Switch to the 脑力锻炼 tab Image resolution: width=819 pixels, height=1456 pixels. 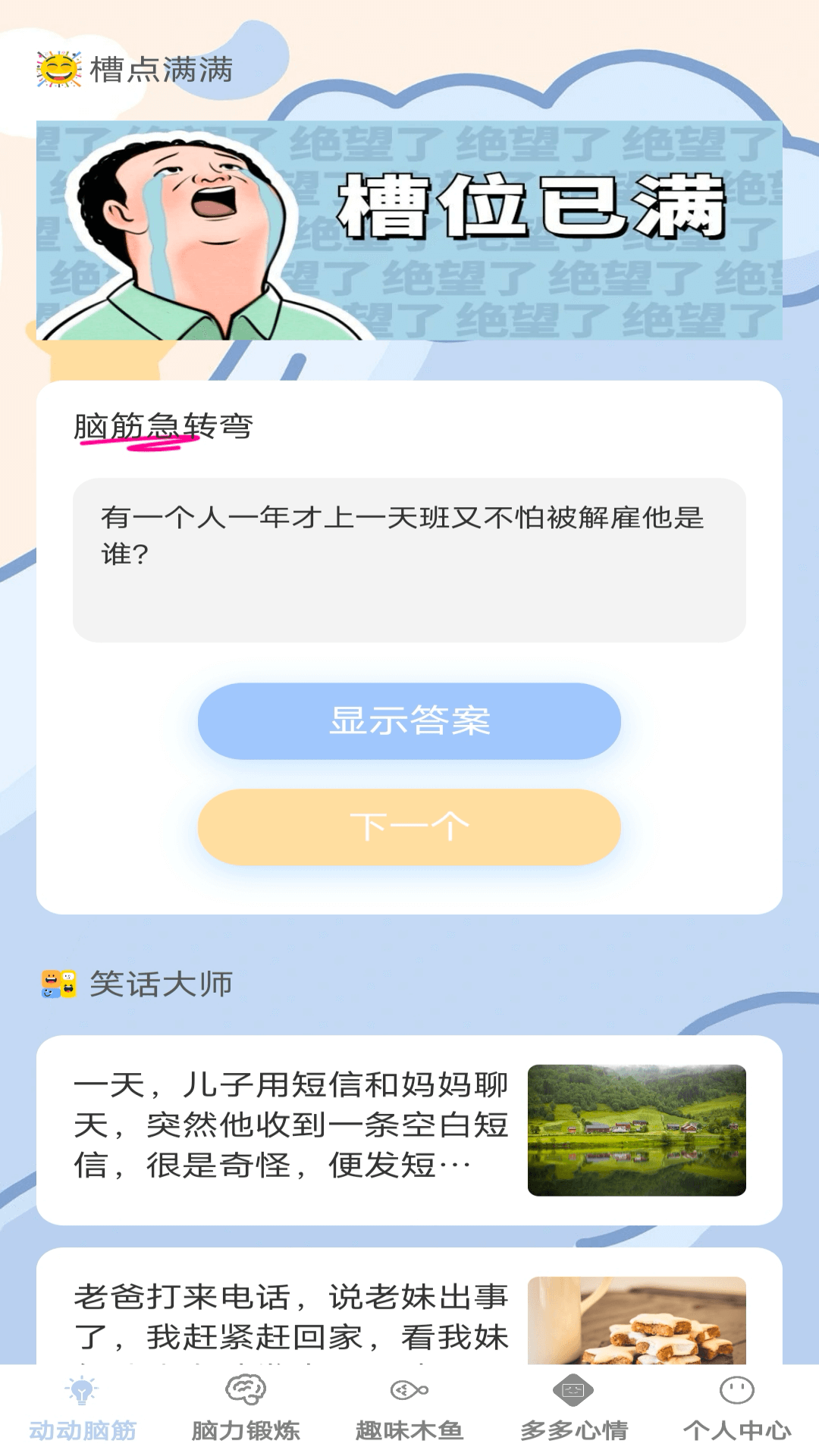pyautogui.click(x=246, y=1409)
